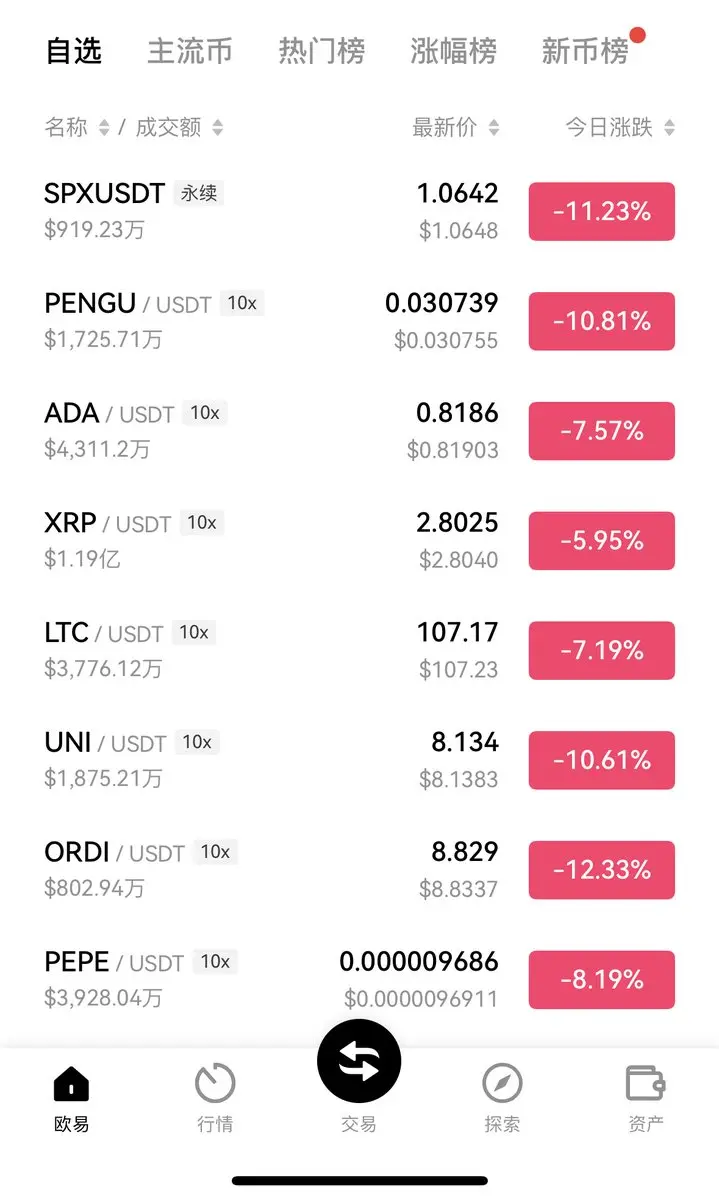Toggle PEPE's -8.19% change badge
Viewport: 719px width, 1200px height.
pos(601,980)
